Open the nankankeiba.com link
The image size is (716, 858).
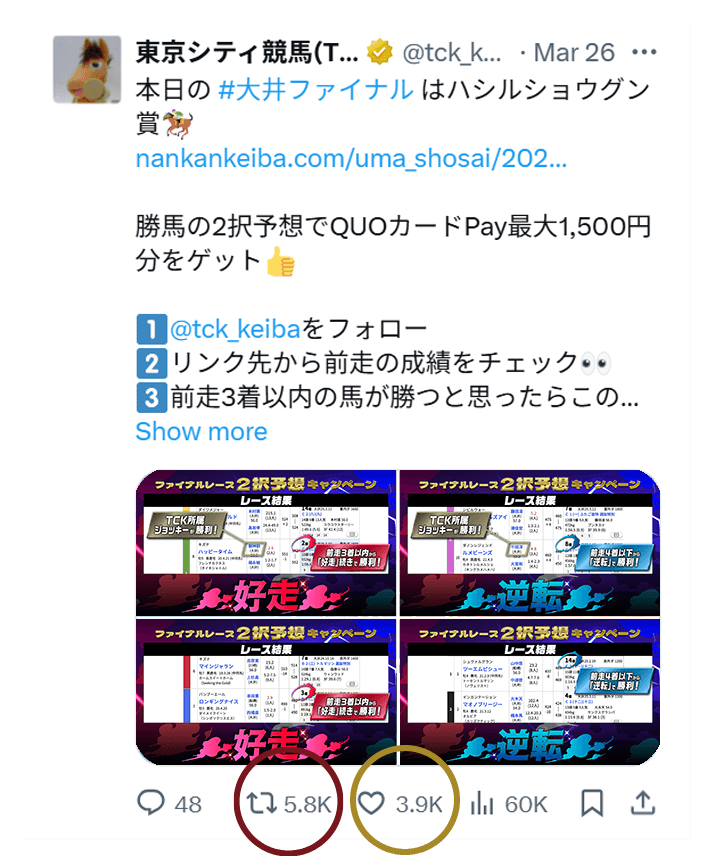[350, 159]
